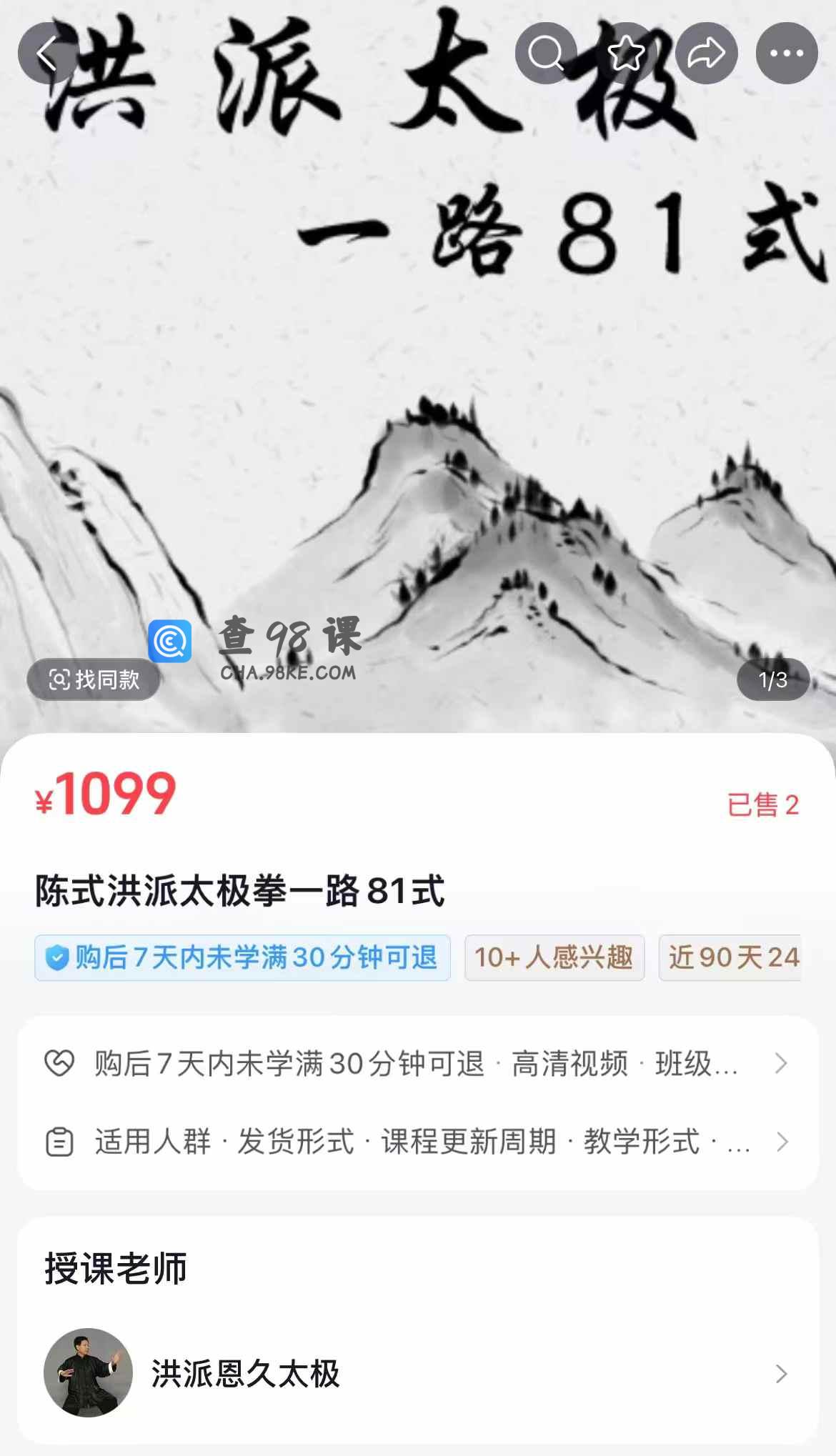Open teacher 洪派恩久太极's profile
Screen dimensions: 836x1456
click(417, 1373)
